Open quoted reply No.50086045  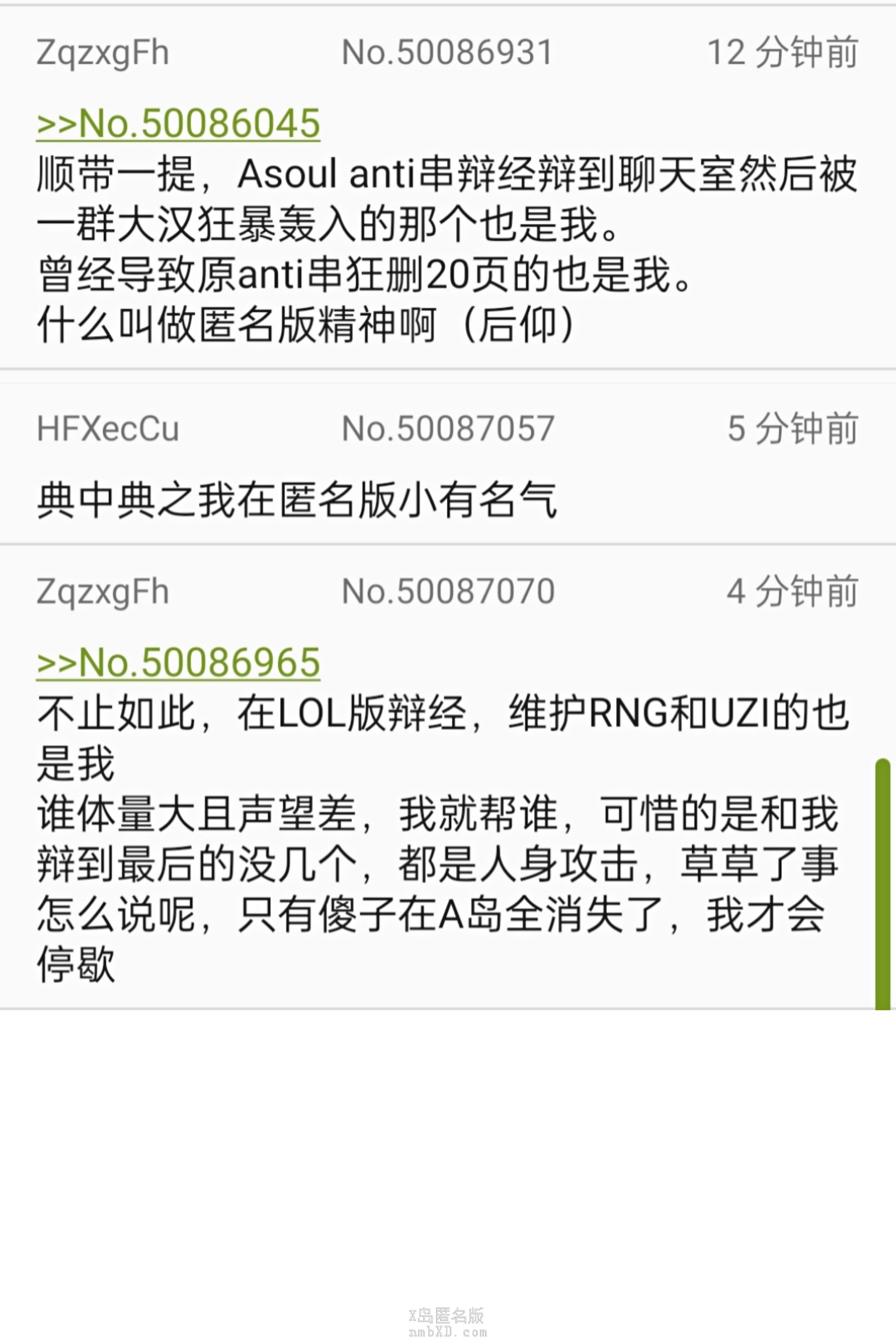178,124
